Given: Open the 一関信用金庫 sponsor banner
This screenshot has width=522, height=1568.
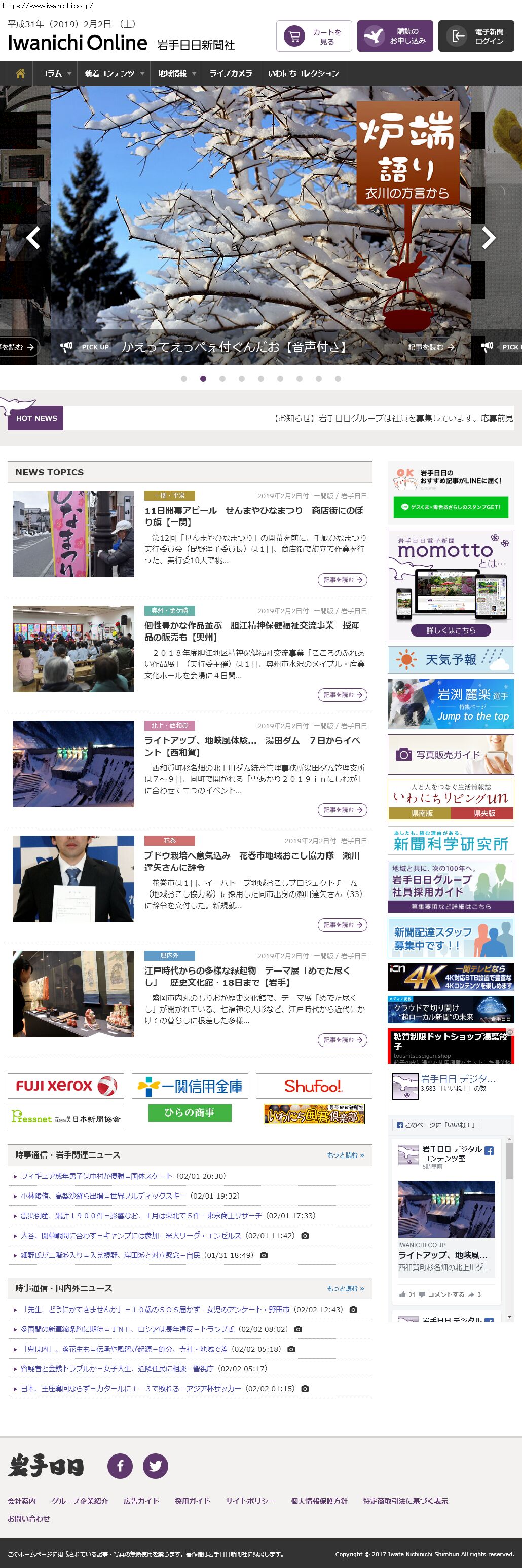Looking at the screenshot, I should pyautogui.click(x=190, y=1086).
